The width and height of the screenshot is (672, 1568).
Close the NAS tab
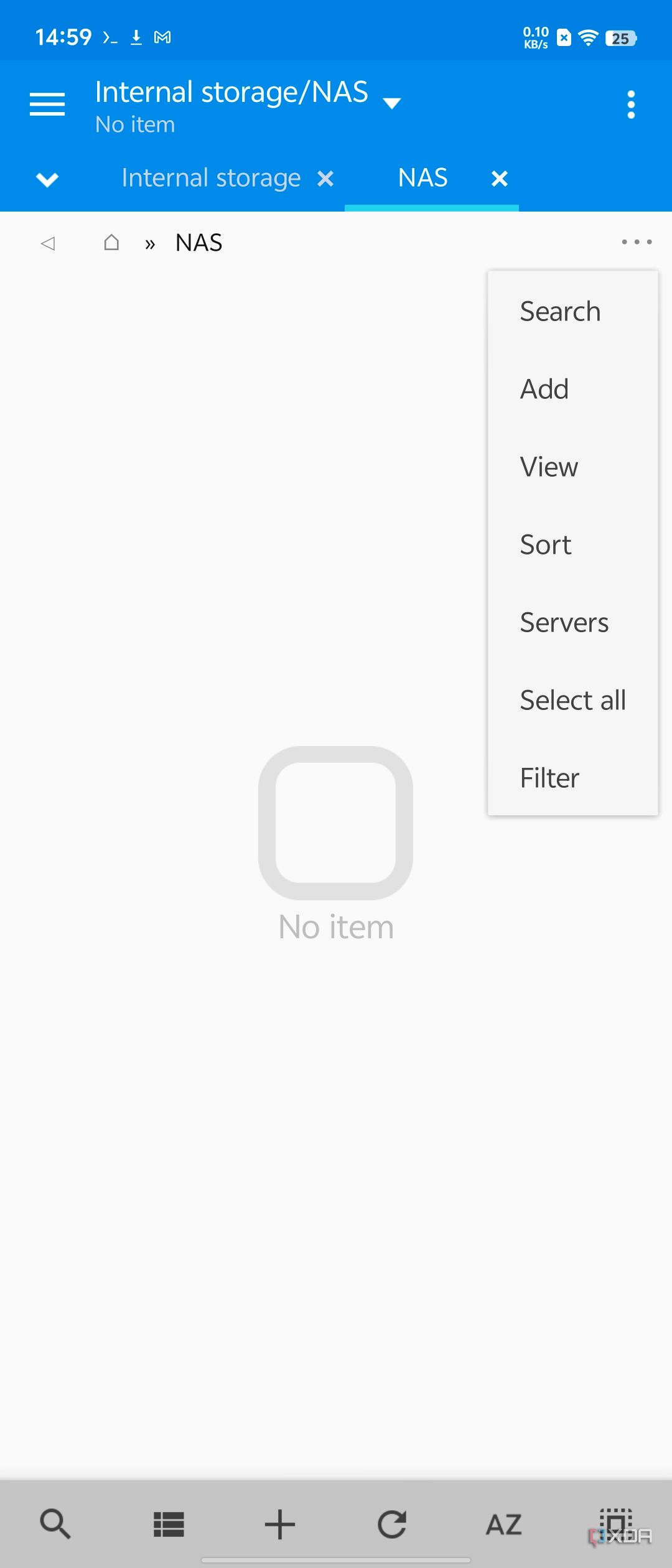(x=500, y=179)
